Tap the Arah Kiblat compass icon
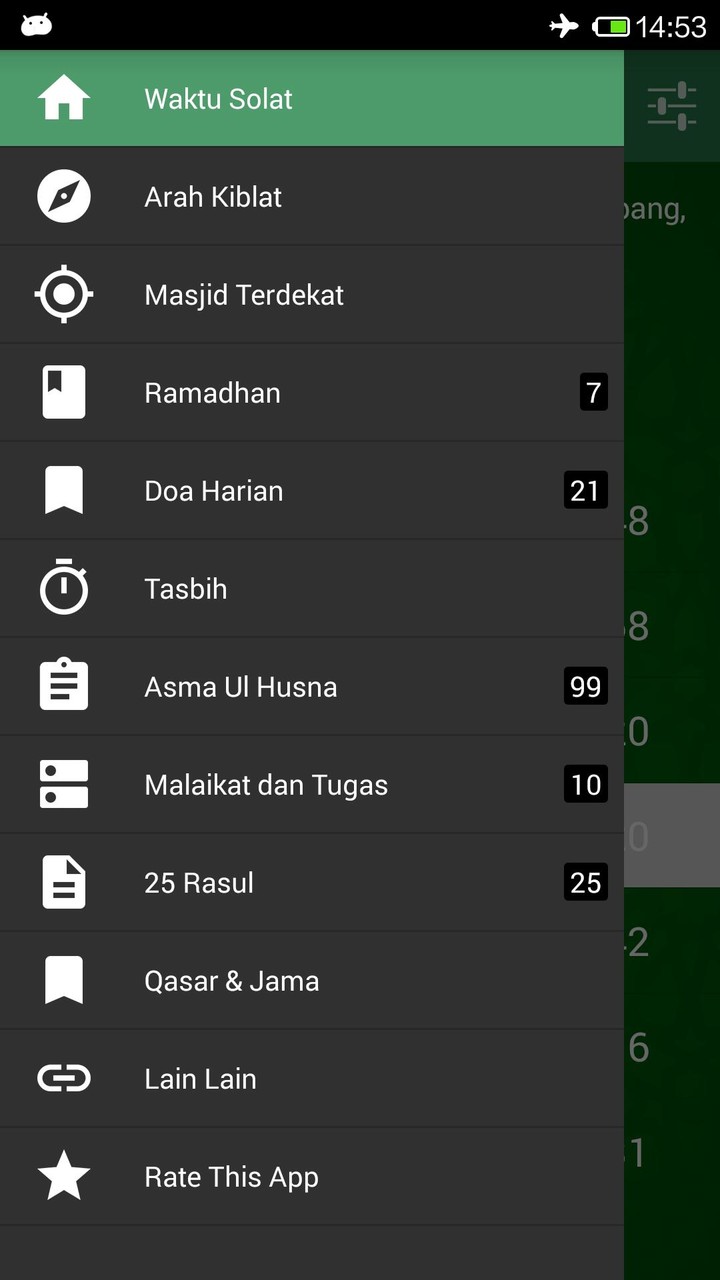This screenshot has width=720, height=1280. click(x=64, y=196)
